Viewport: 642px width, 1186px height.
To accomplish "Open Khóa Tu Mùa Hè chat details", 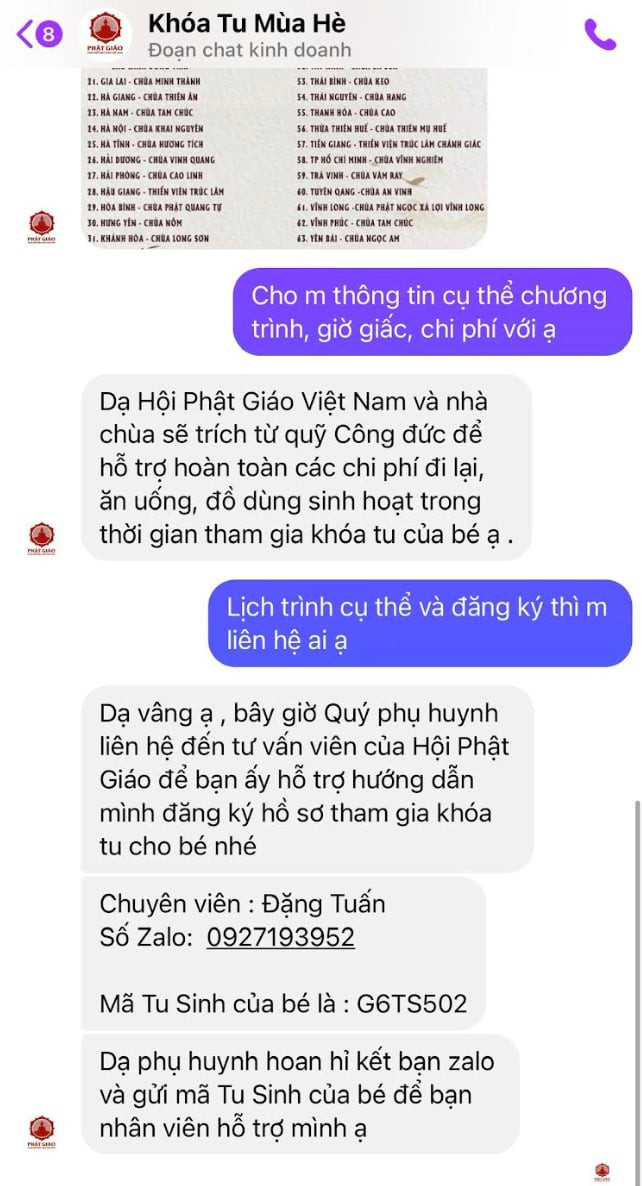I will coord(248,34).
